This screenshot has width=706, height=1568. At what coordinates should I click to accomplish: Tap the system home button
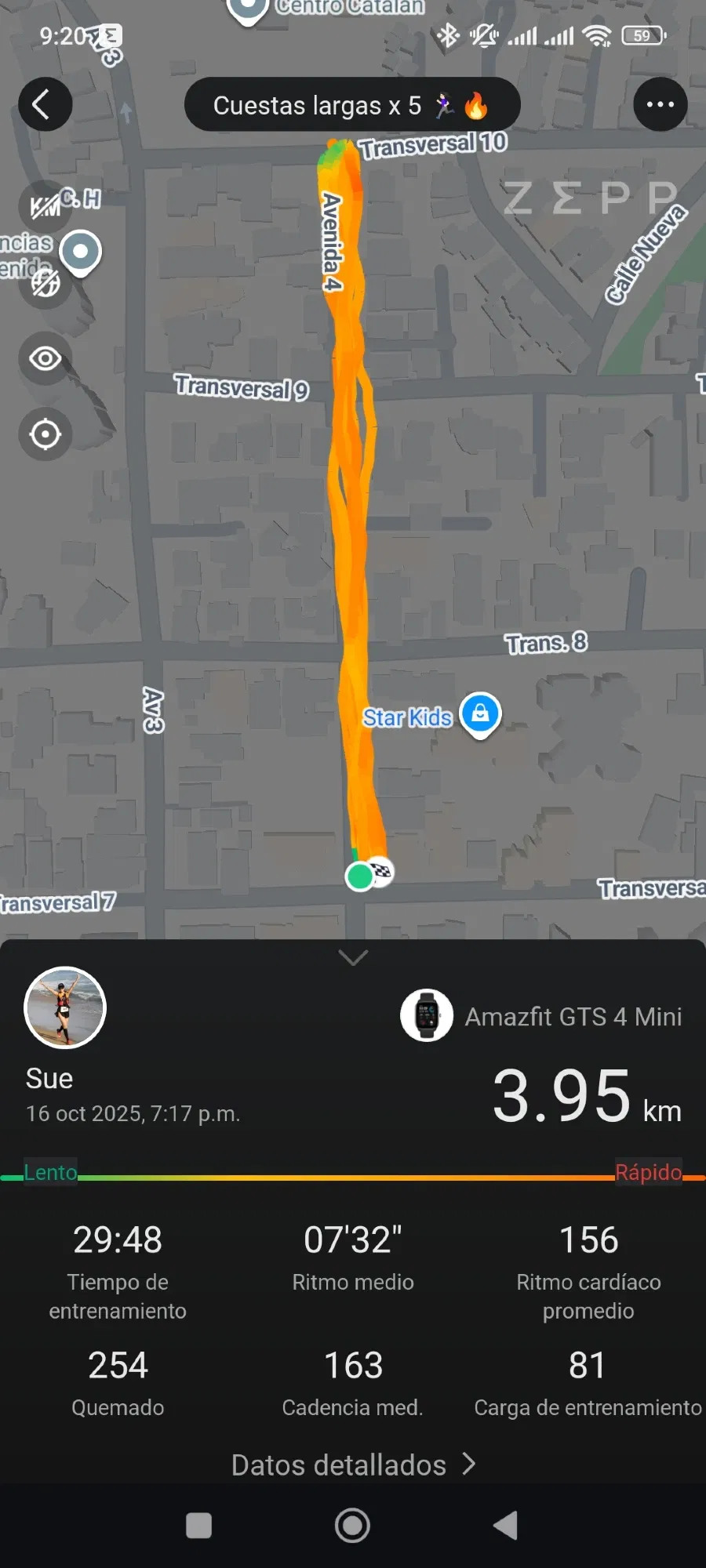click(352, 1526)
